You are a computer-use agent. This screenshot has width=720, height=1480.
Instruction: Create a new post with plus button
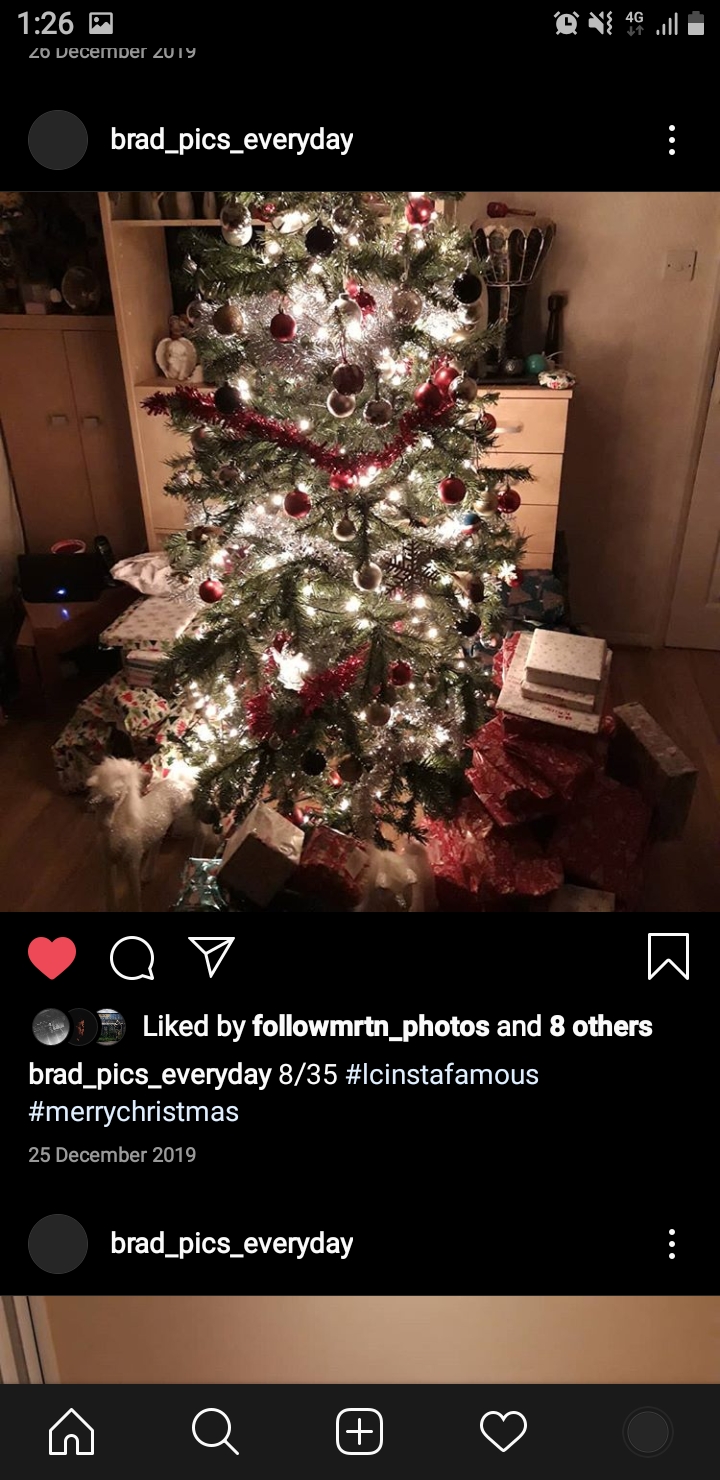point(359,1432)
